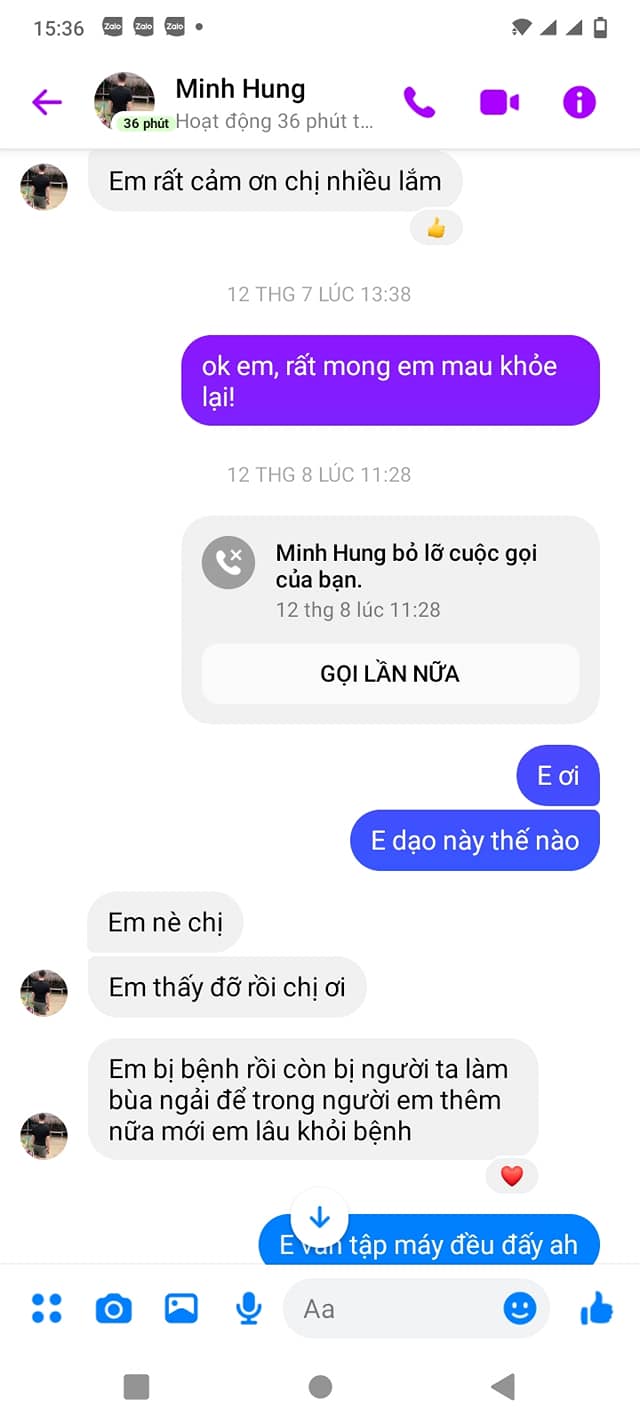Open the emoji picker

519,1308
